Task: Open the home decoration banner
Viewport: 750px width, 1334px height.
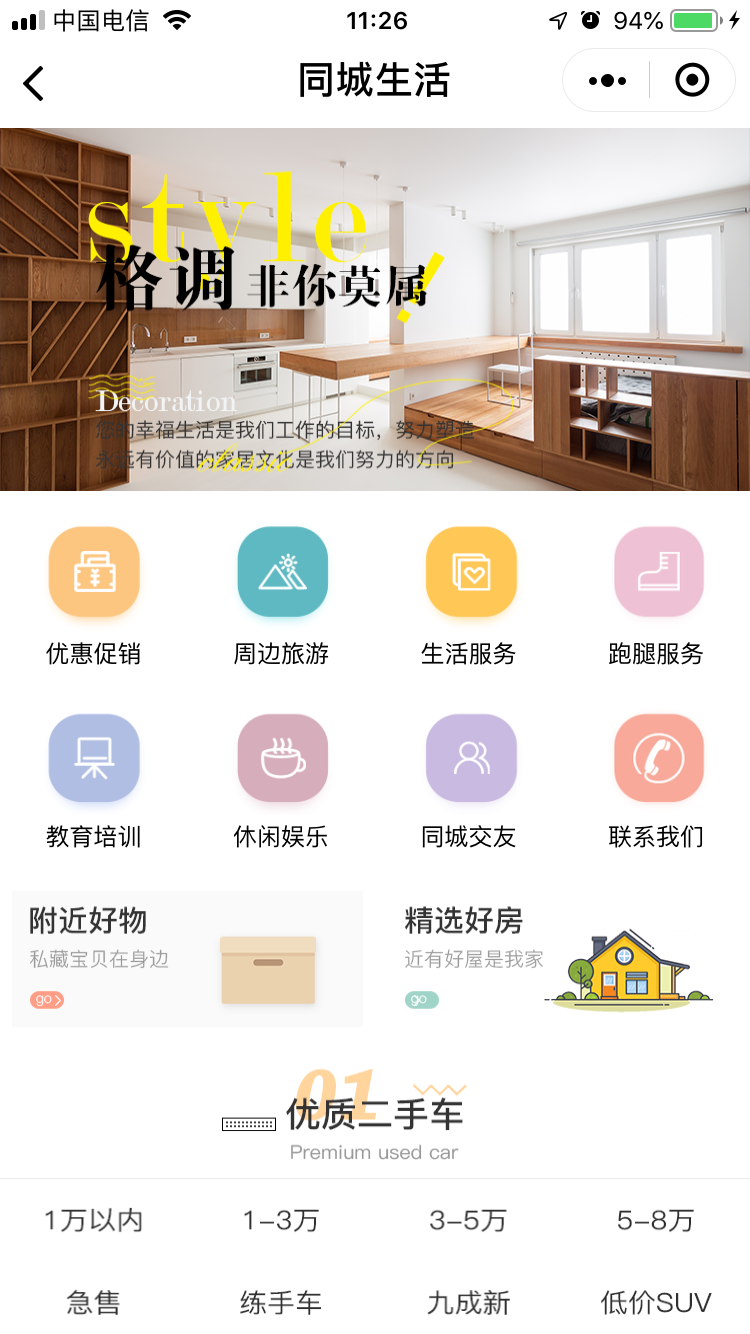Action: (375, 309)
